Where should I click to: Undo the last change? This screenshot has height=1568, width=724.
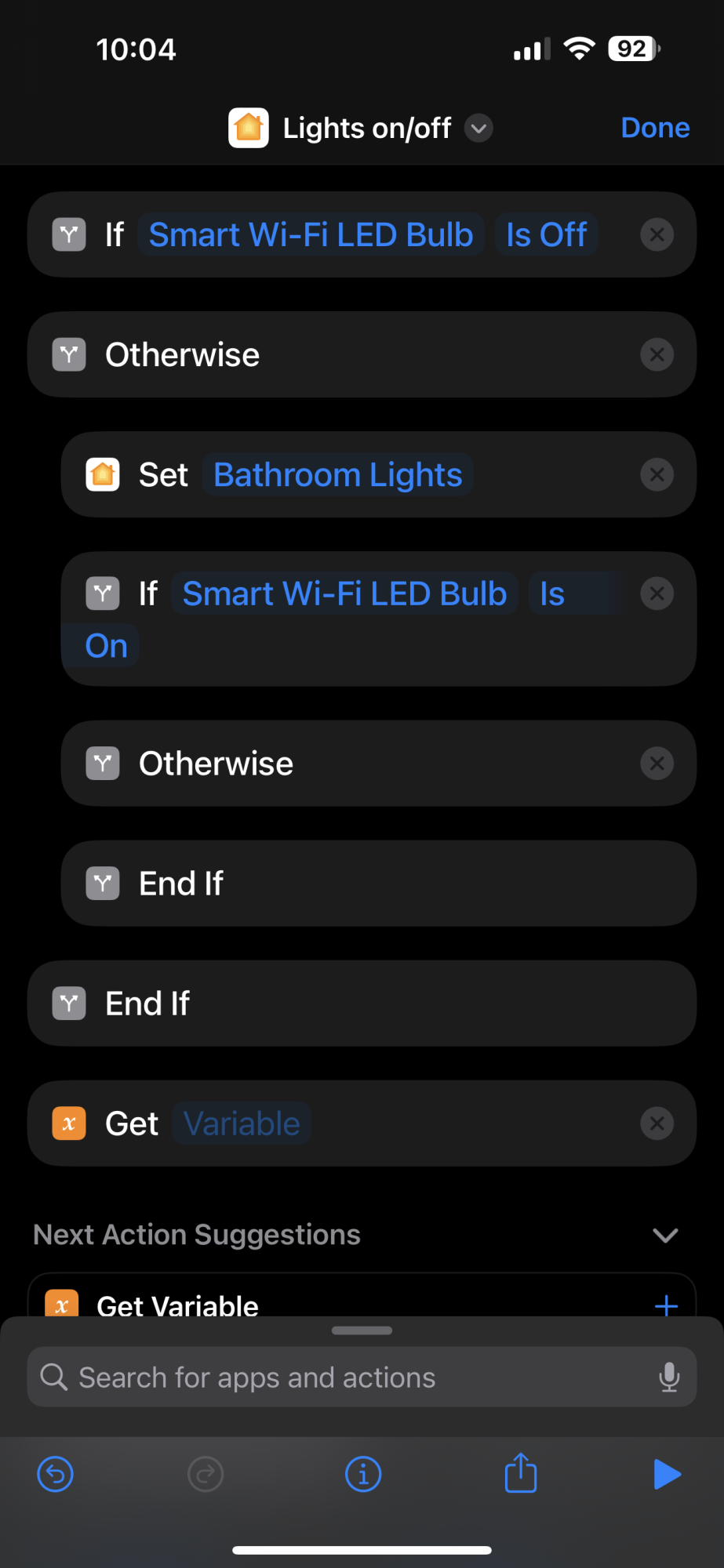click(56, 1474)
